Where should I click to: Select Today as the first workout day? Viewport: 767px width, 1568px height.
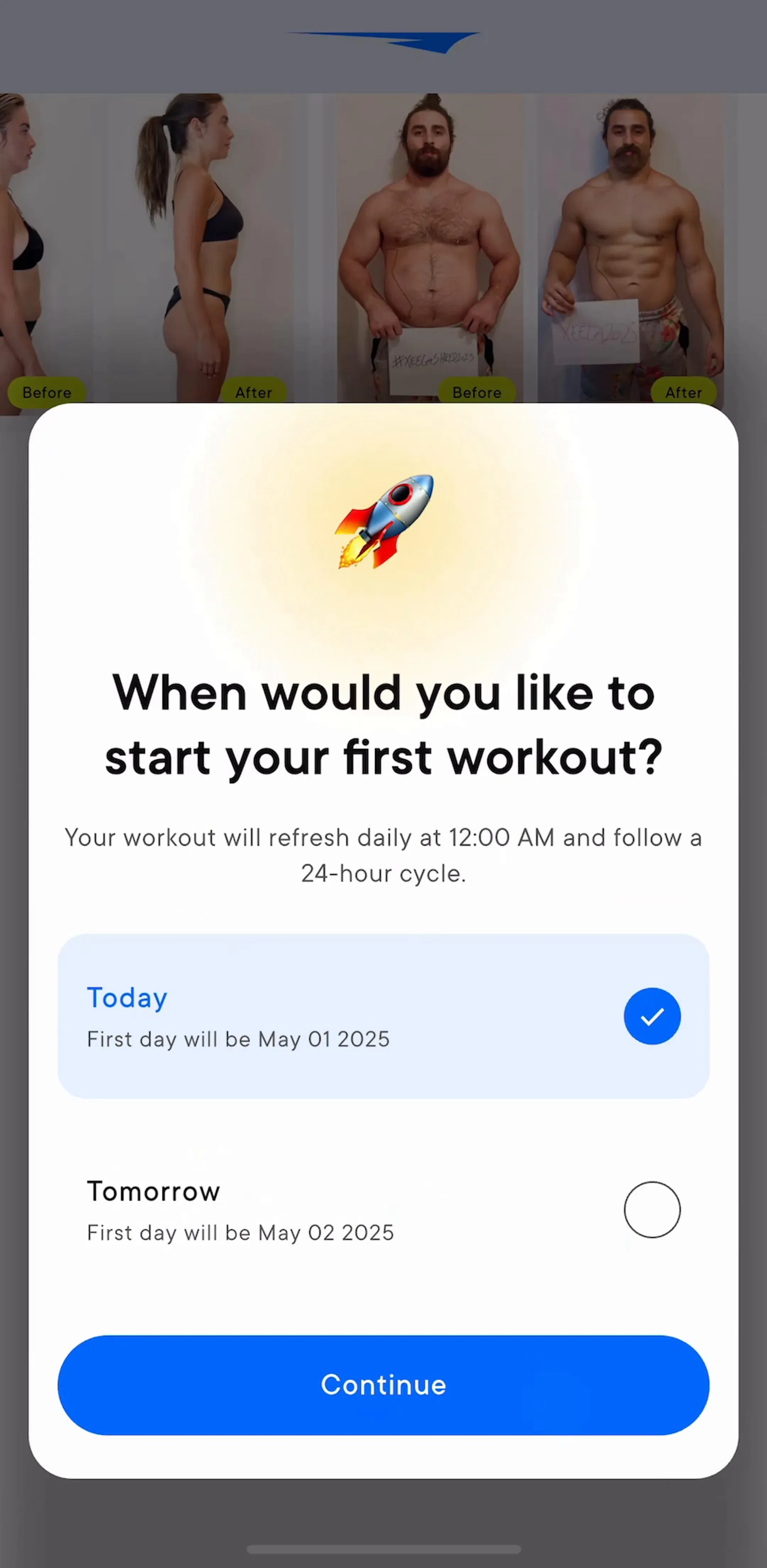pyautogui.click(x=383, y=1016)
